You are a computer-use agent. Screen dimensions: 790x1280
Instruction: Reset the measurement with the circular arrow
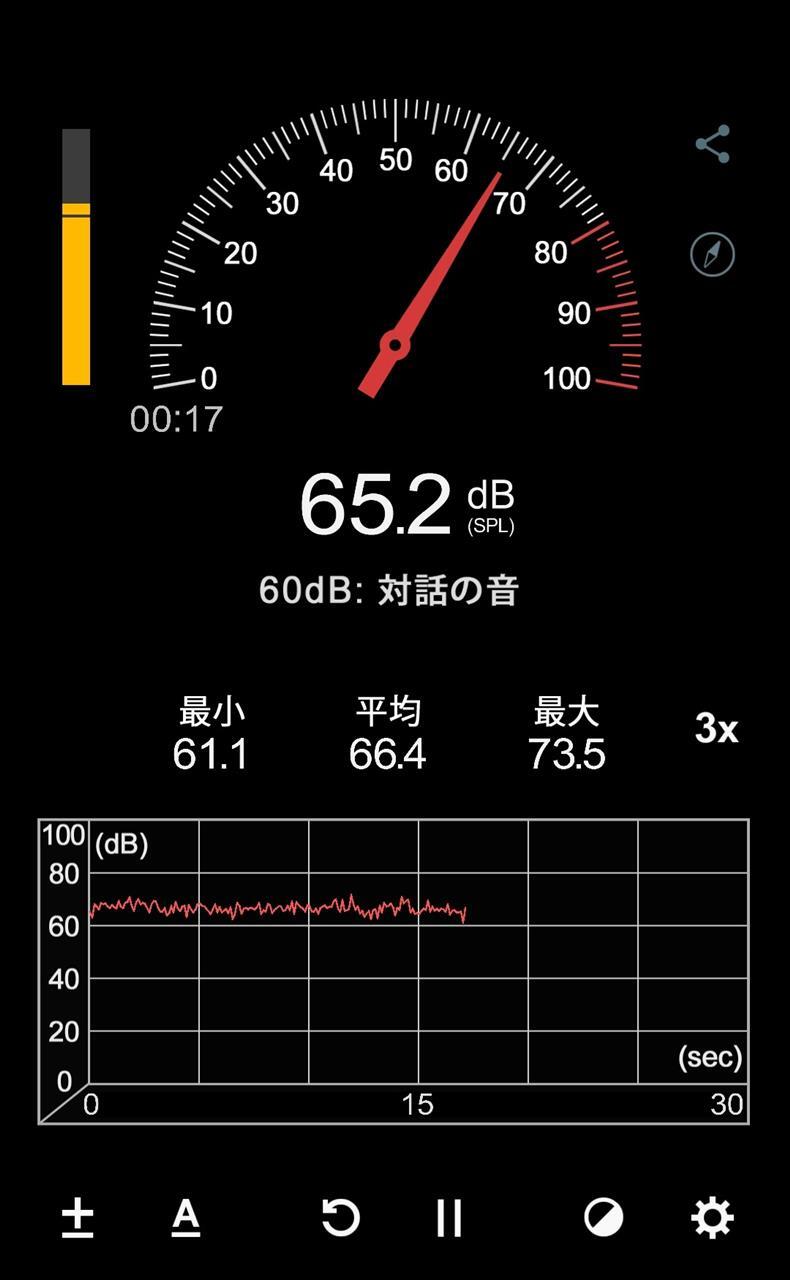point(340,1218)
